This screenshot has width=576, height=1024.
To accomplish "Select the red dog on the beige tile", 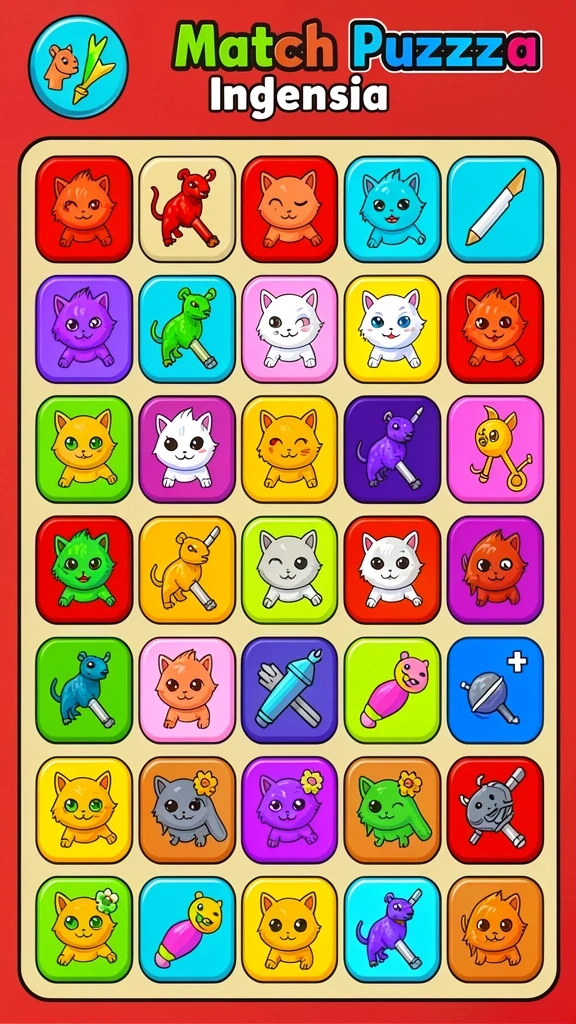I will 187,209.
